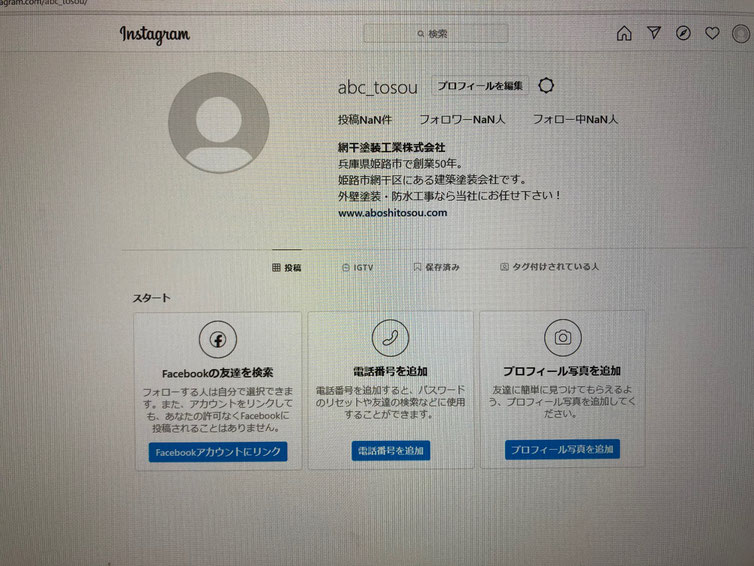Switch to the 投稿 tab
Viewport: 754px width, 566px height.
point(287,268)
